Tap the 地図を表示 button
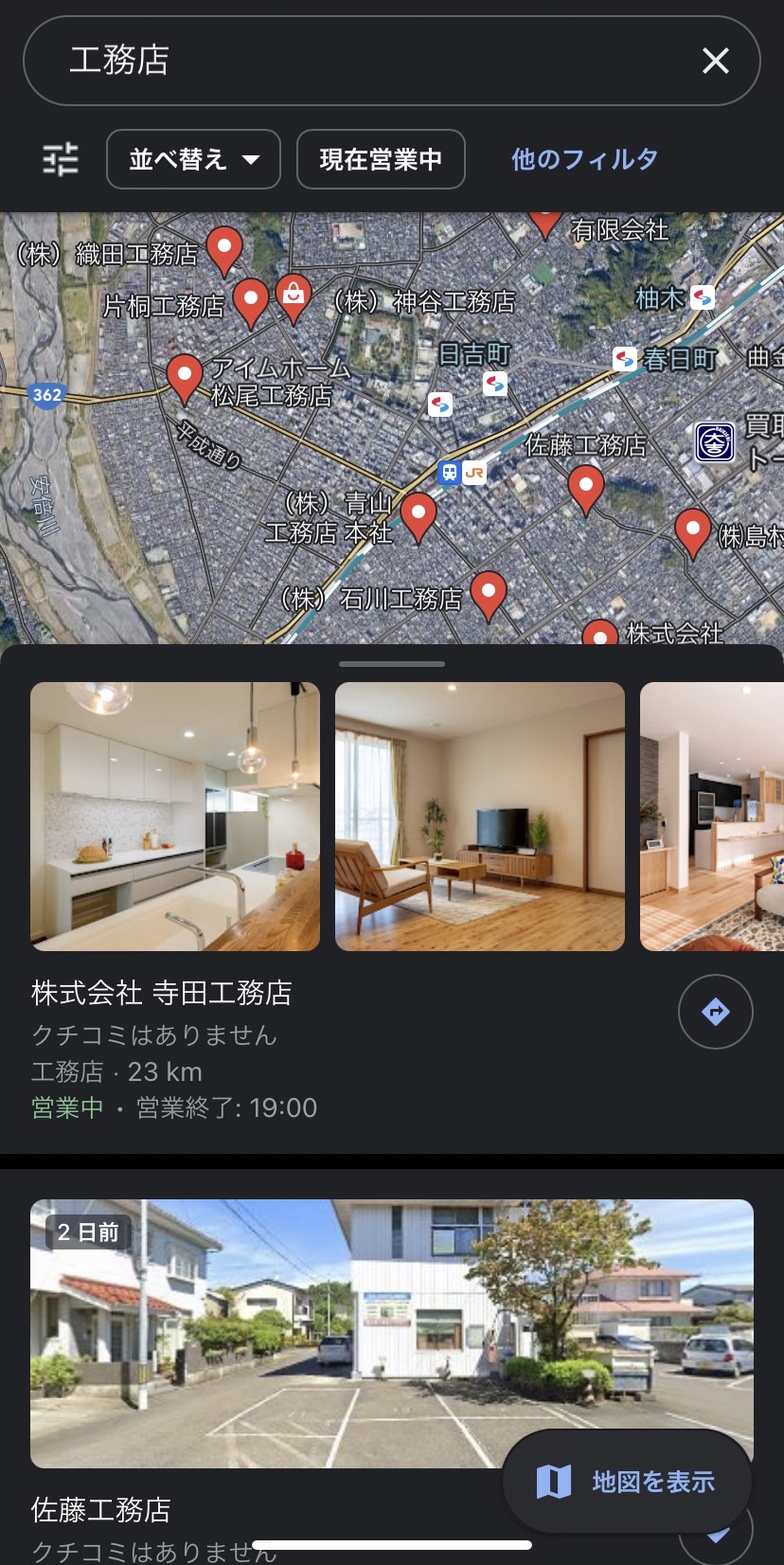Image resolution: width=784 pixels, height=1565 pixels. tap(627, 1482)
